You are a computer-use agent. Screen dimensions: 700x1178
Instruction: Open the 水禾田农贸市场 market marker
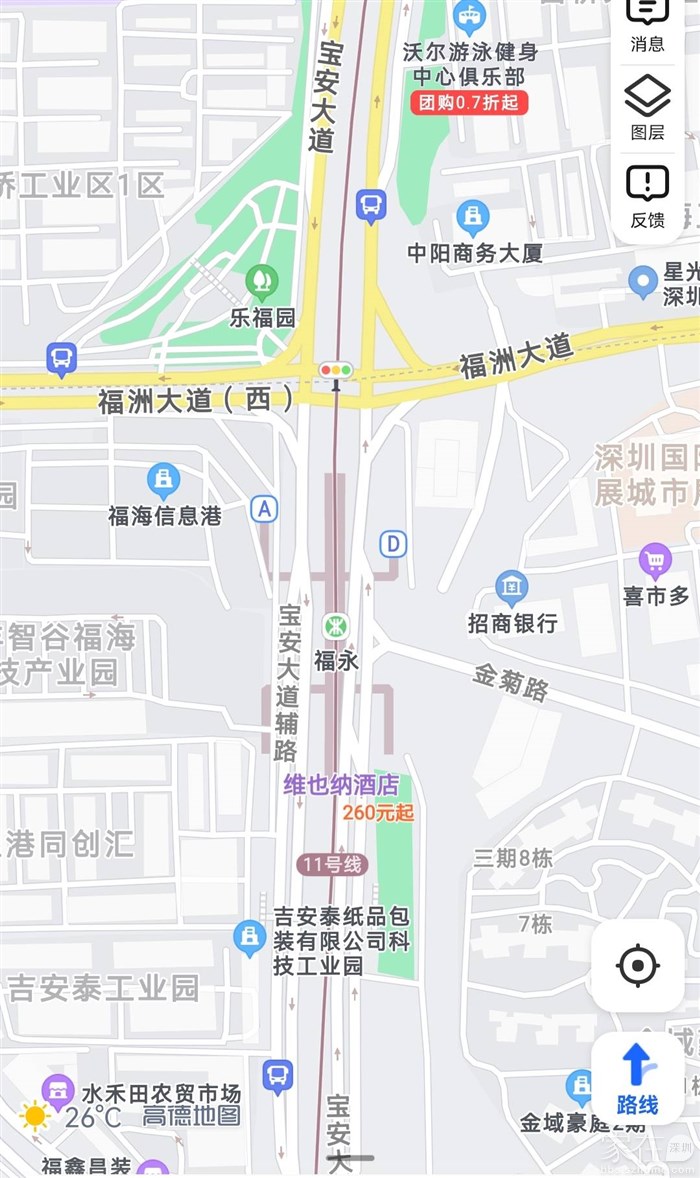click(x=58, y=1091)
